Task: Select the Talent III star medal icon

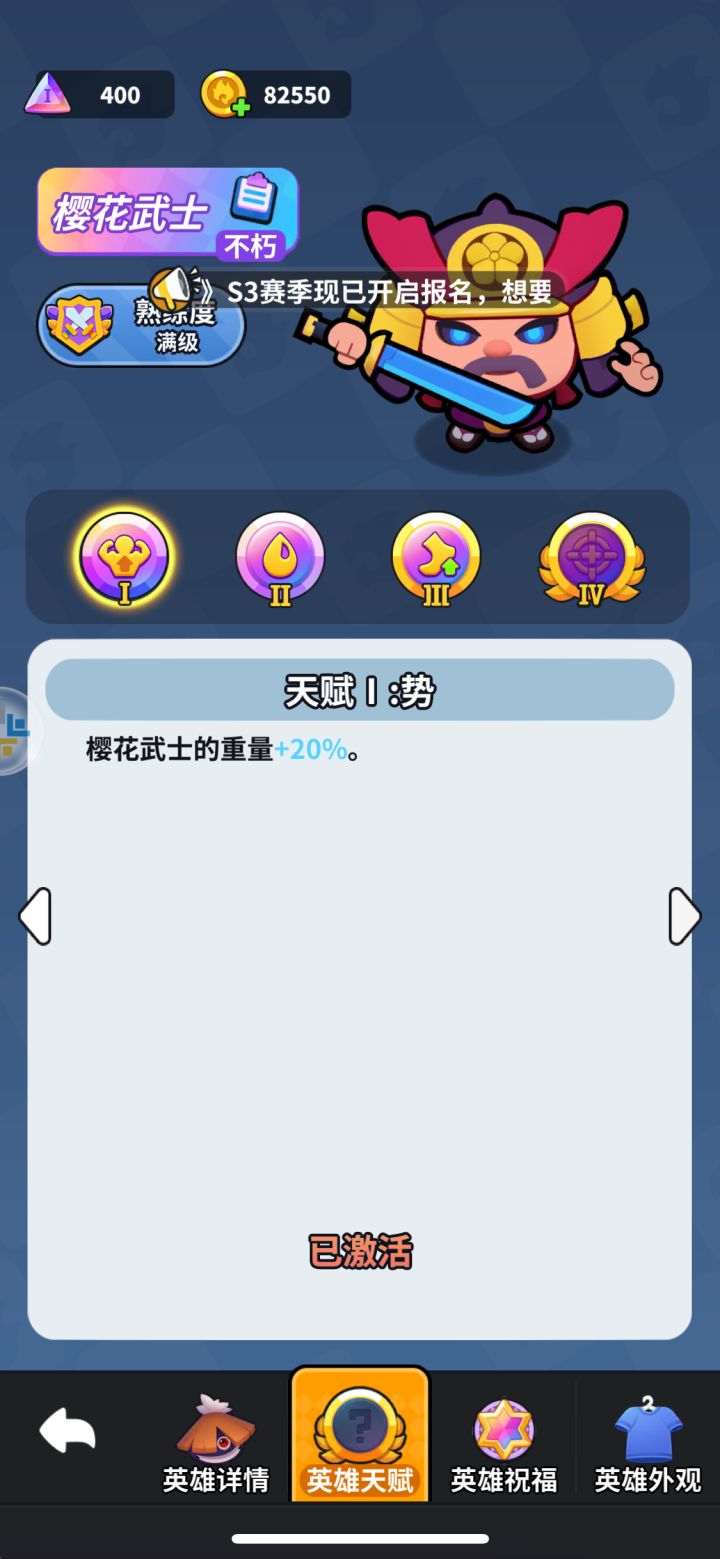Action: click(x=435, y=558)
